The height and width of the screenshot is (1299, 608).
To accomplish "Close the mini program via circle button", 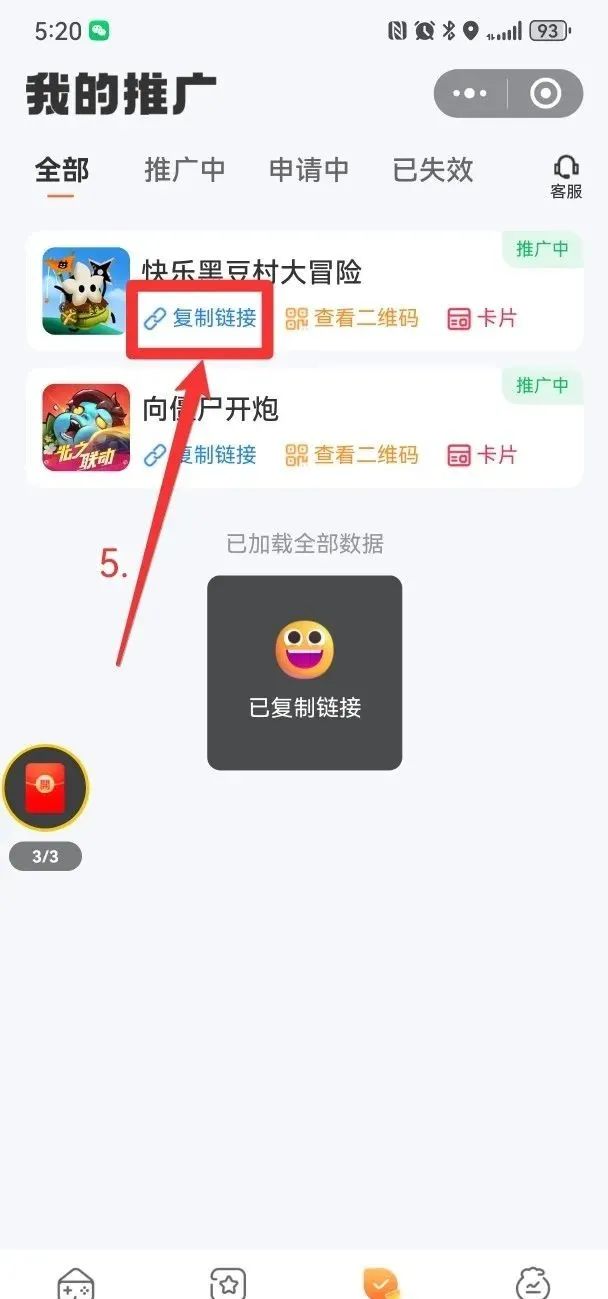I will [546, 94].
